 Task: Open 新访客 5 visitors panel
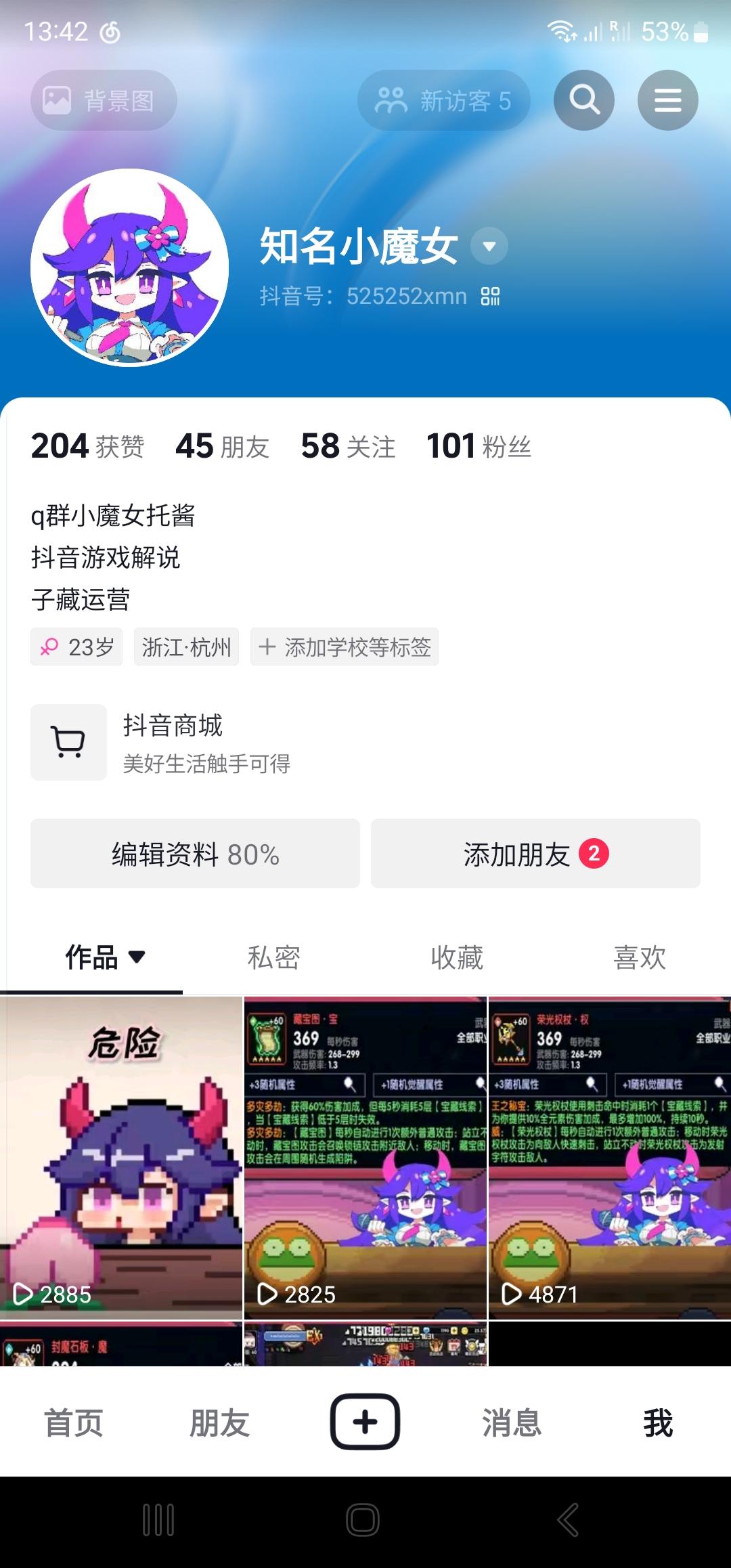[443, 100]
